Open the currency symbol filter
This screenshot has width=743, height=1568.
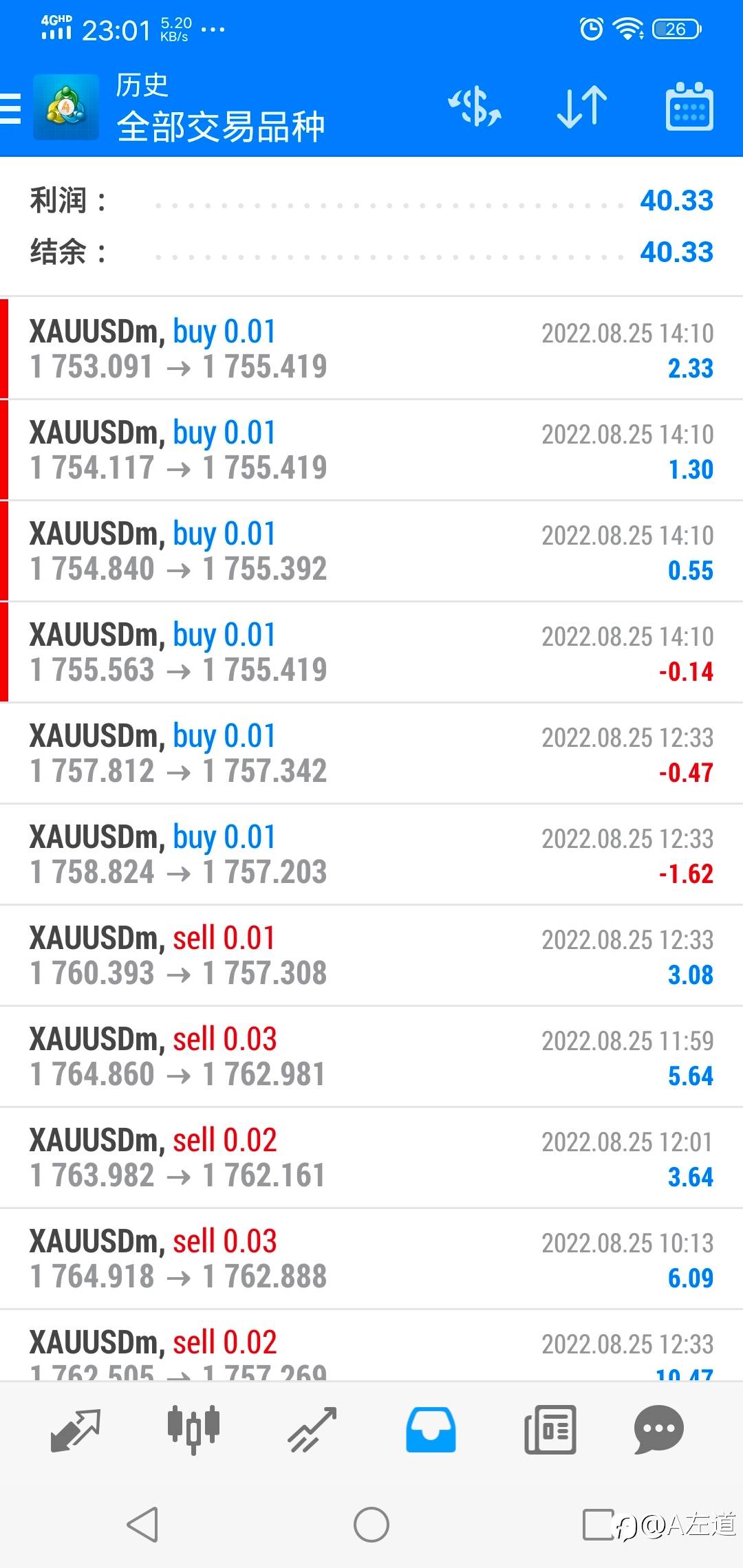[x=475, y=107]
